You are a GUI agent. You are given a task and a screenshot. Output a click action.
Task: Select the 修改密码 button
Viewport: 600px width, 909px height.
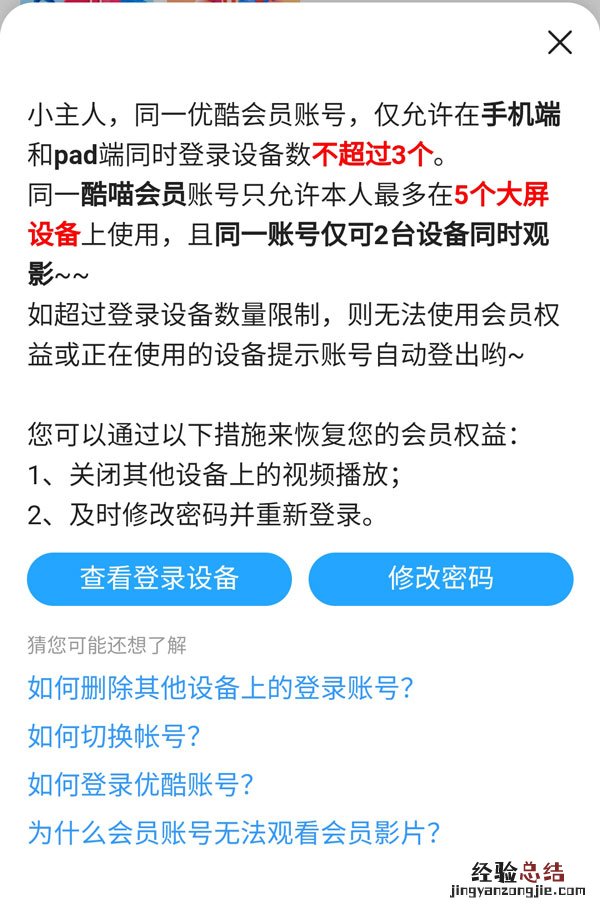pos(440,579)
